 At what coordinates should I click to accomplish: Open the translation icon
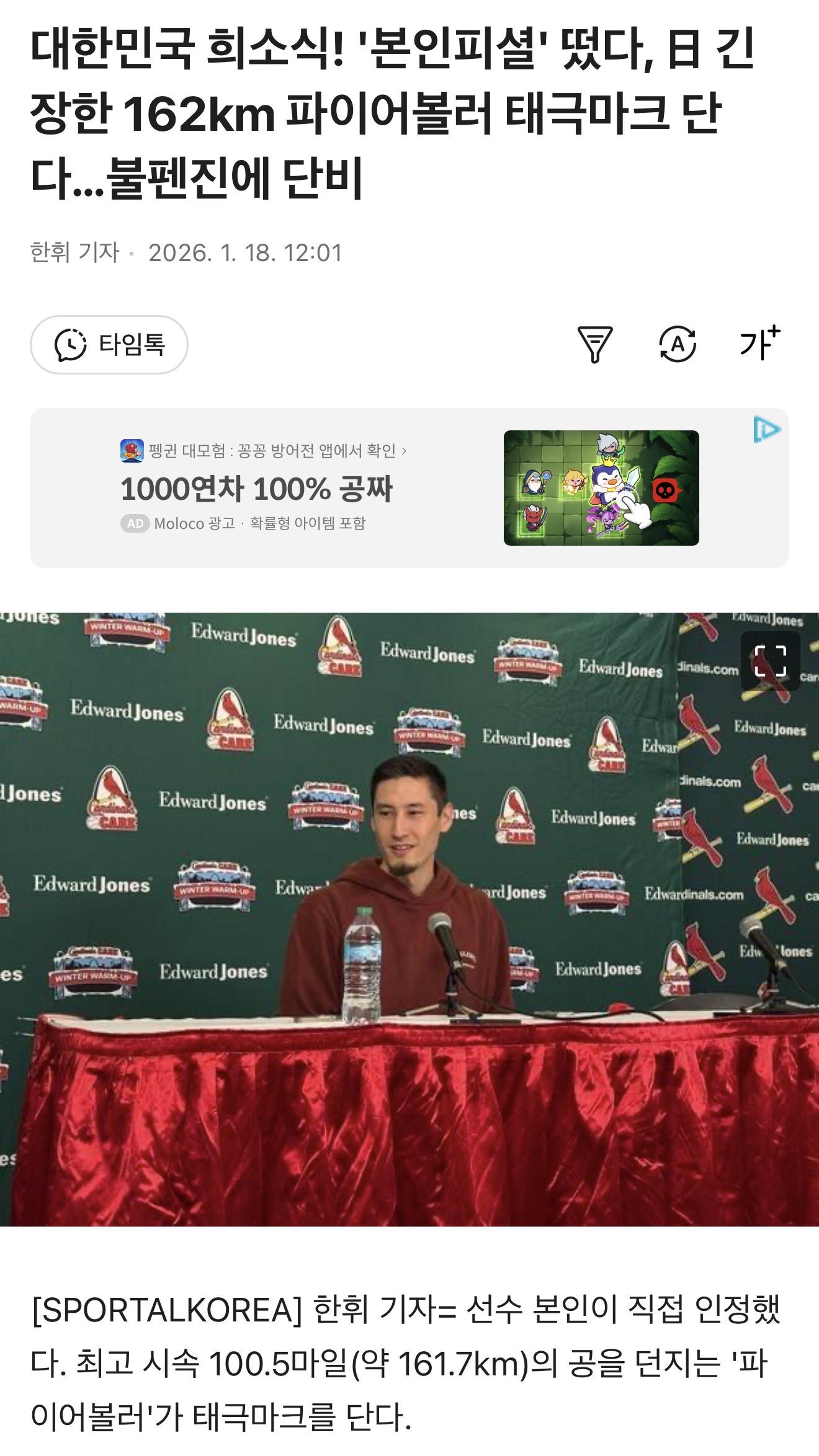pyautogui.click(x=677, y=344)
